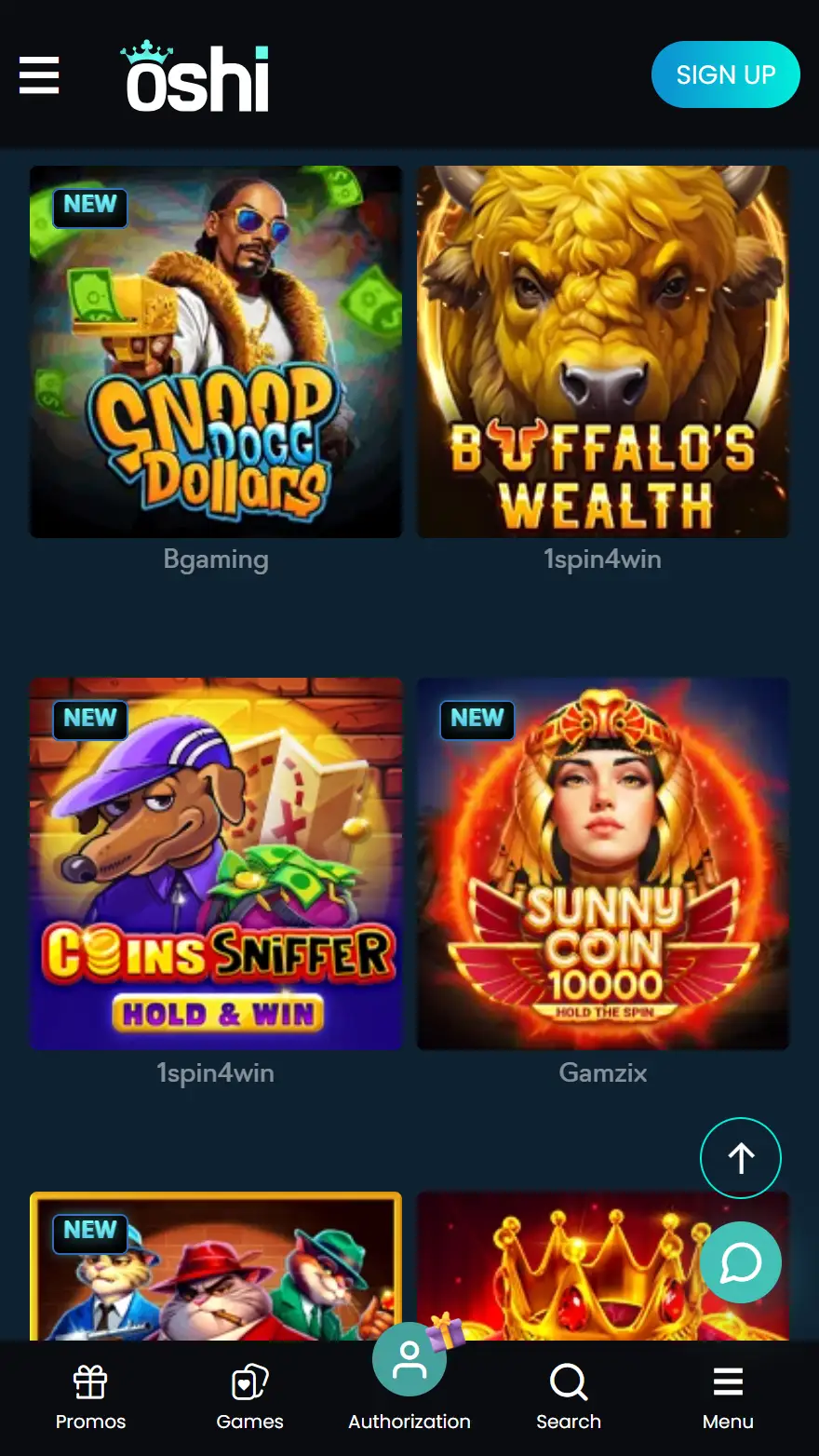Image resolution: width=819 pixels, height=1456 pixels.
Task: Open the Promos gift icon
Action: (x=89, y=1383)
